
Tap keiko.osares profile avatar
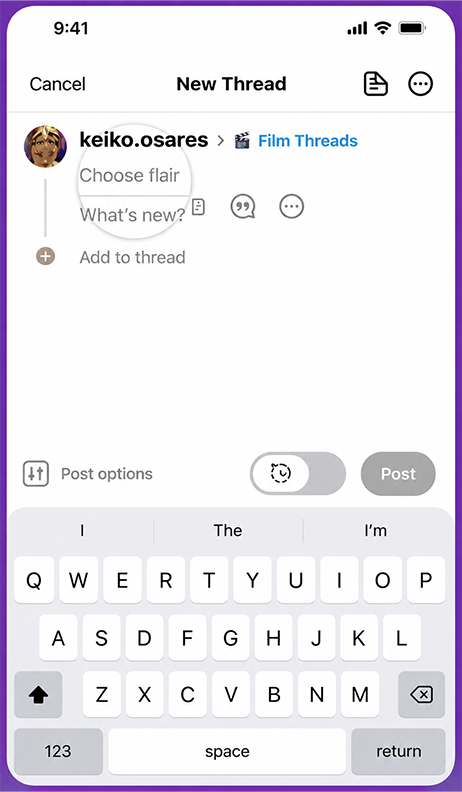pos(45,146)
